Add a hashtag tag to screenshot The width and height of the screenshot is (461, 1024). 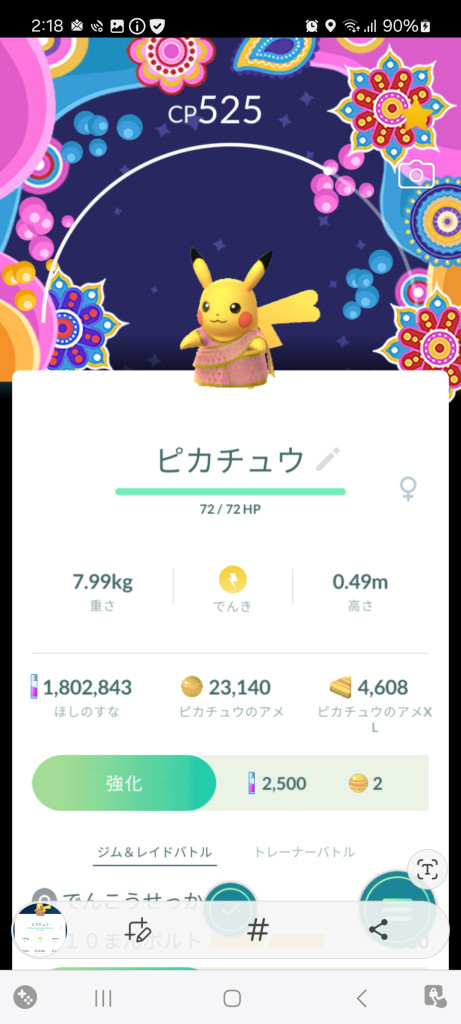(x=258, y=929)
